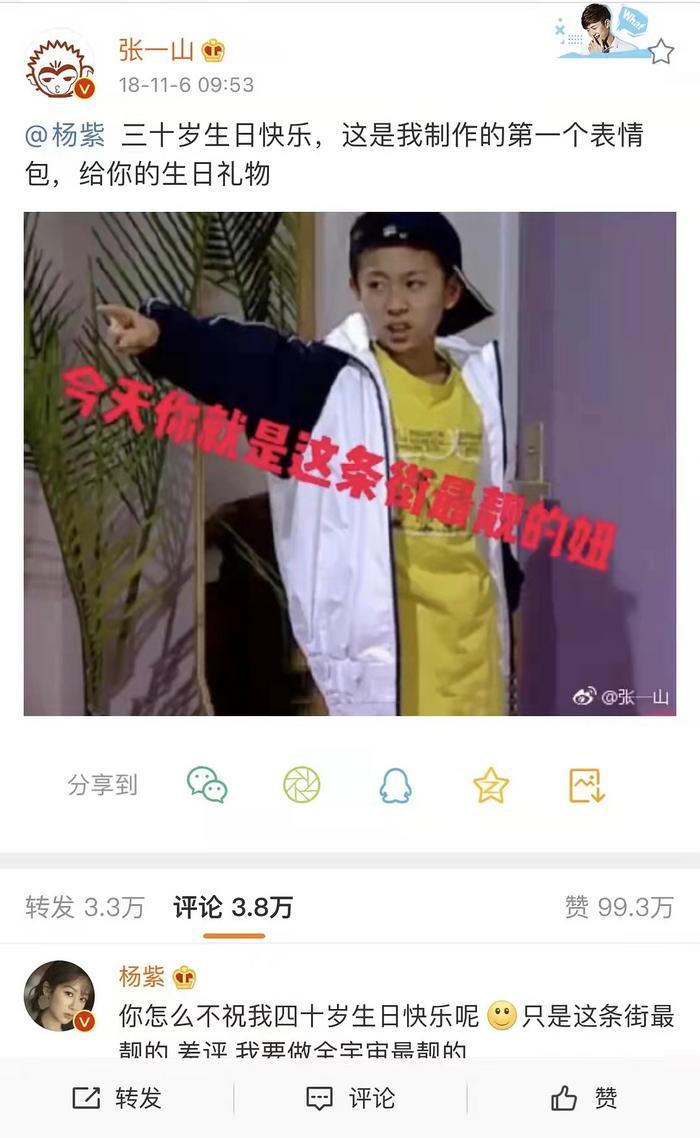Viewport: 700px width, 1138px height.
Task: Write a comment via bottom 评论 button
Action: [350, 1098]
